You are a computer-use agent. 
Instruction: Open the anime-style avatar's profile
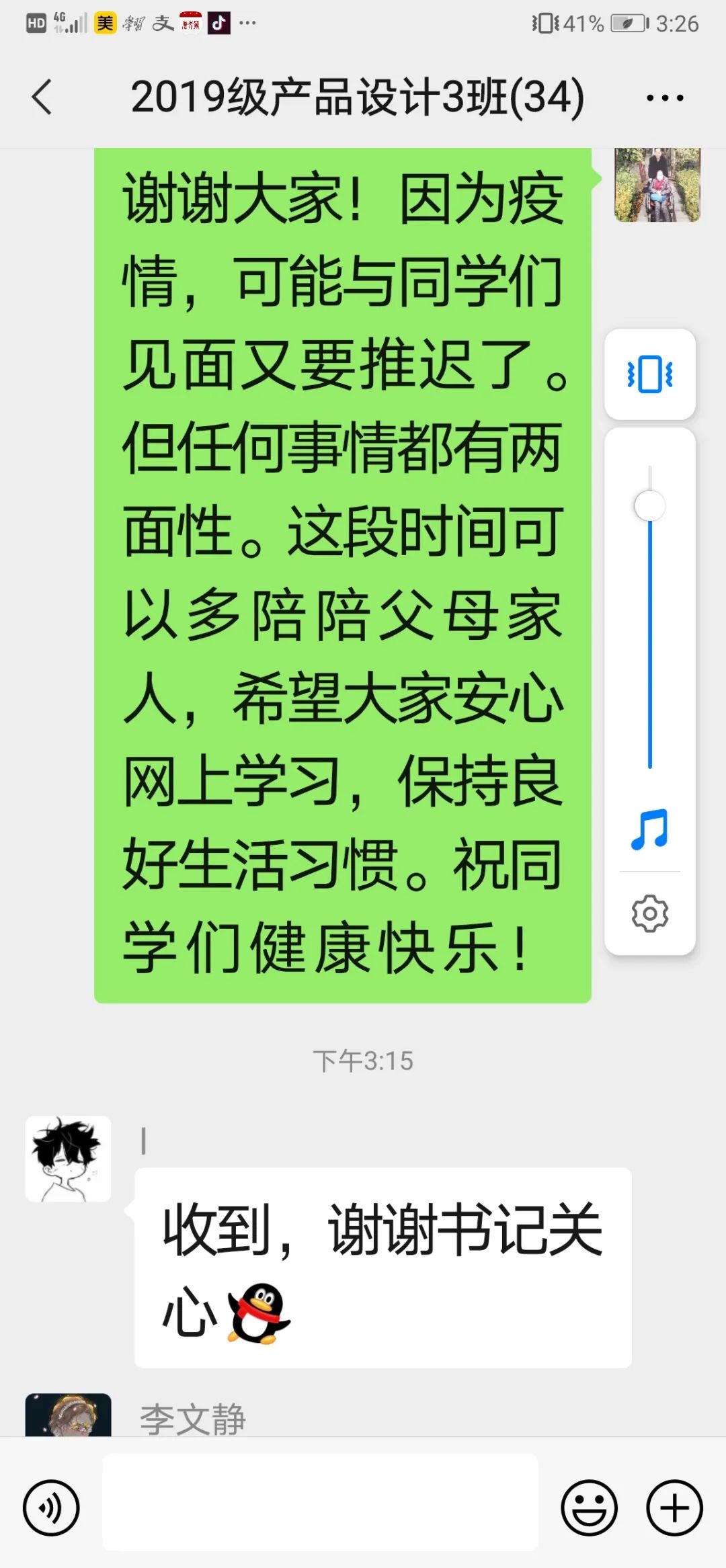[68, 1159]
